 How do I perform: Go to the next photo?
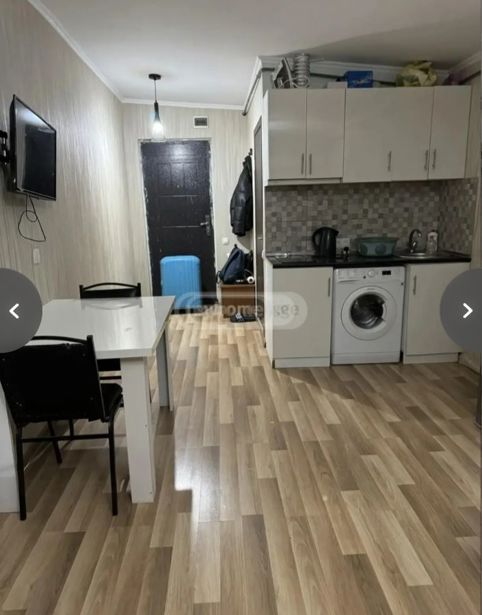point(465,311)
